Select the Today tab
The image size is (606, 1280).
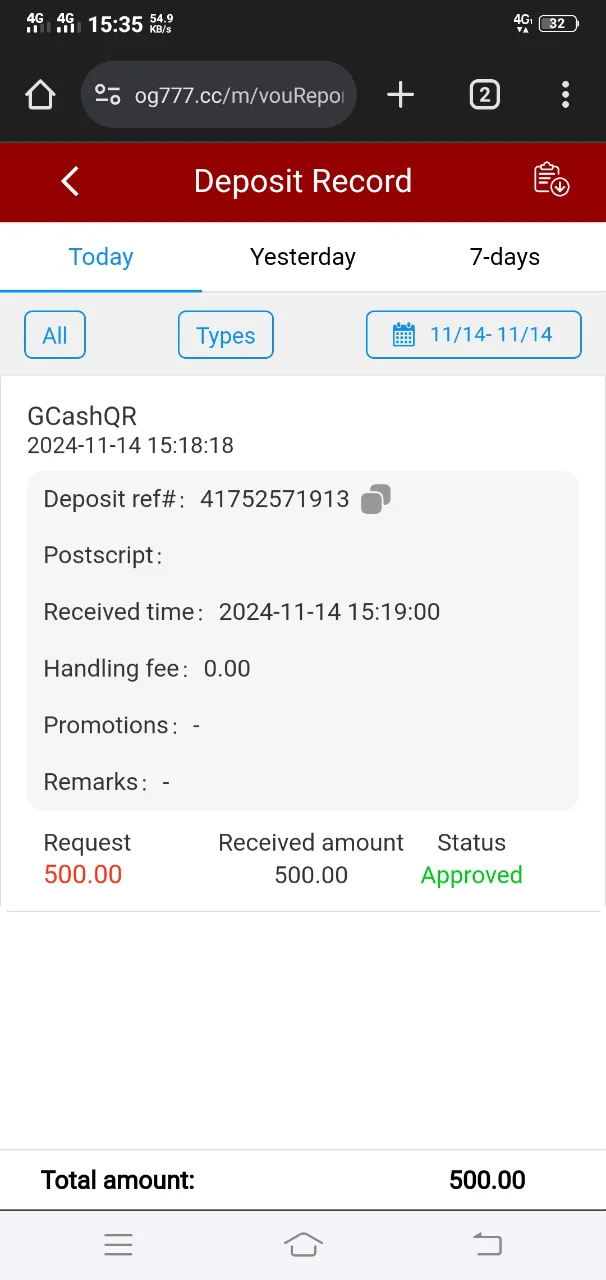[101, 257]
